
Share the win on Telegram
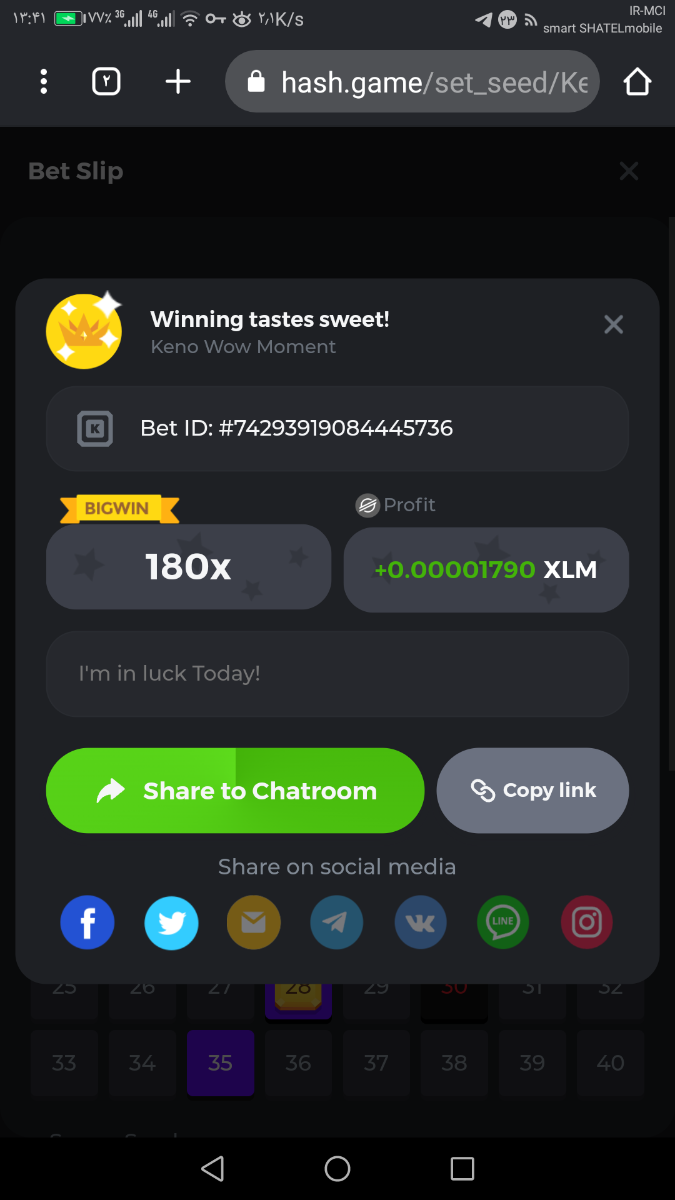click(x=337, y=922)
